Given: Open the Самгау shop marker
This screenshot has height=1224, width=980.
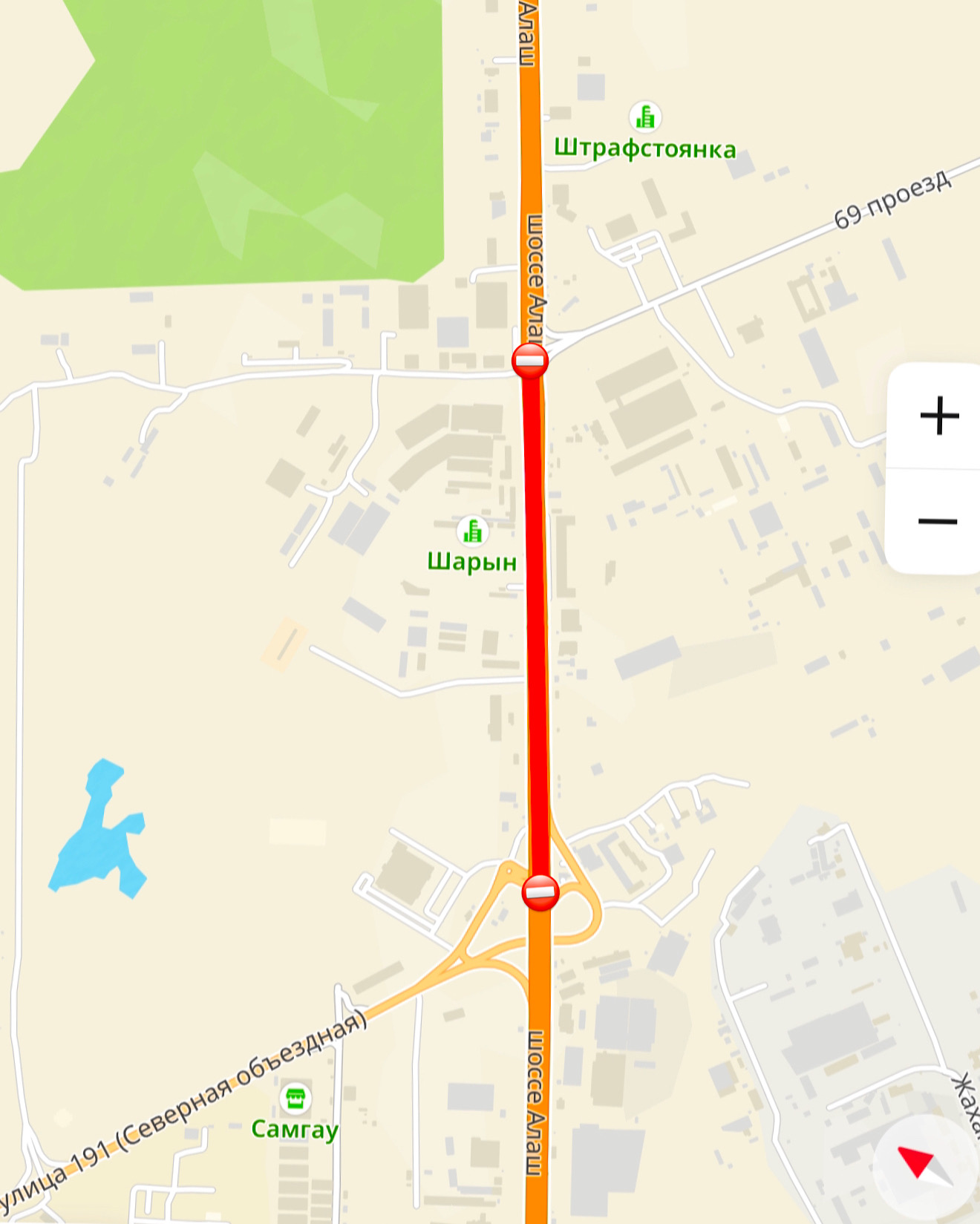Looking at the screenshot, I should point(295,1098).
